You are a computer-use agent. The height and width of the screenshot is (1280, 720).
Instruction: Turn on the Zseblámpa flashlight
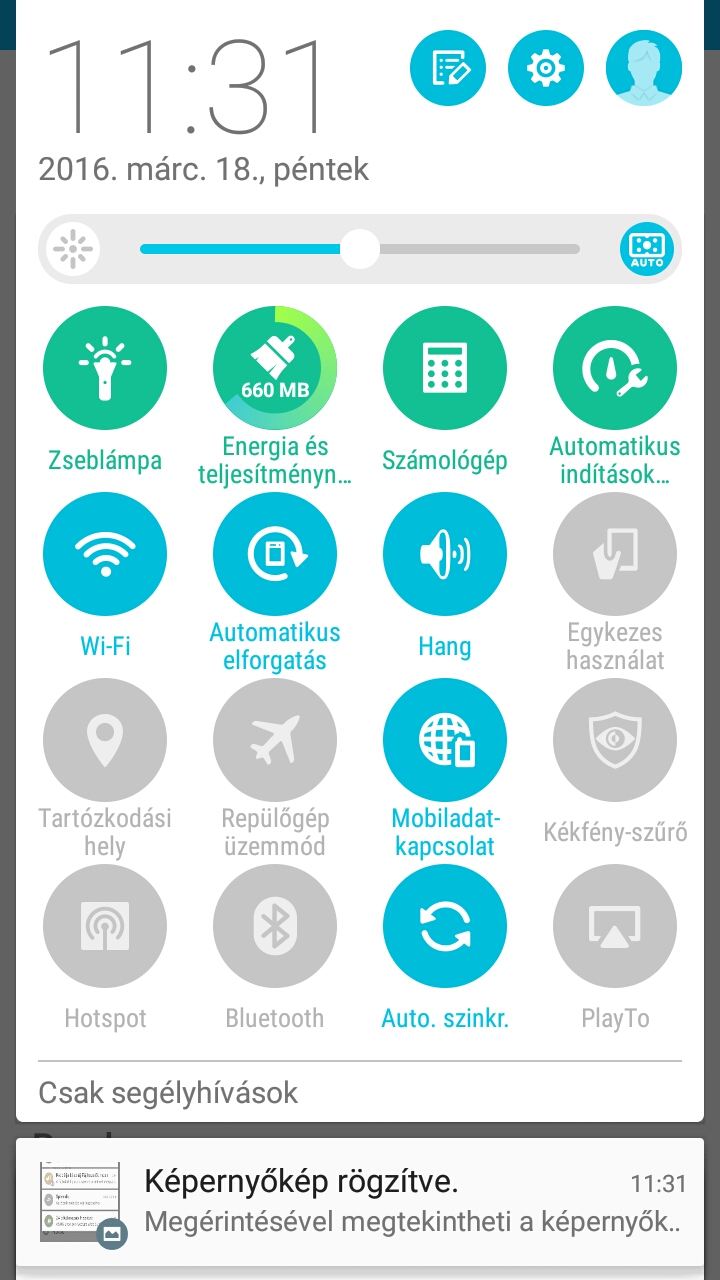[105, 368]
